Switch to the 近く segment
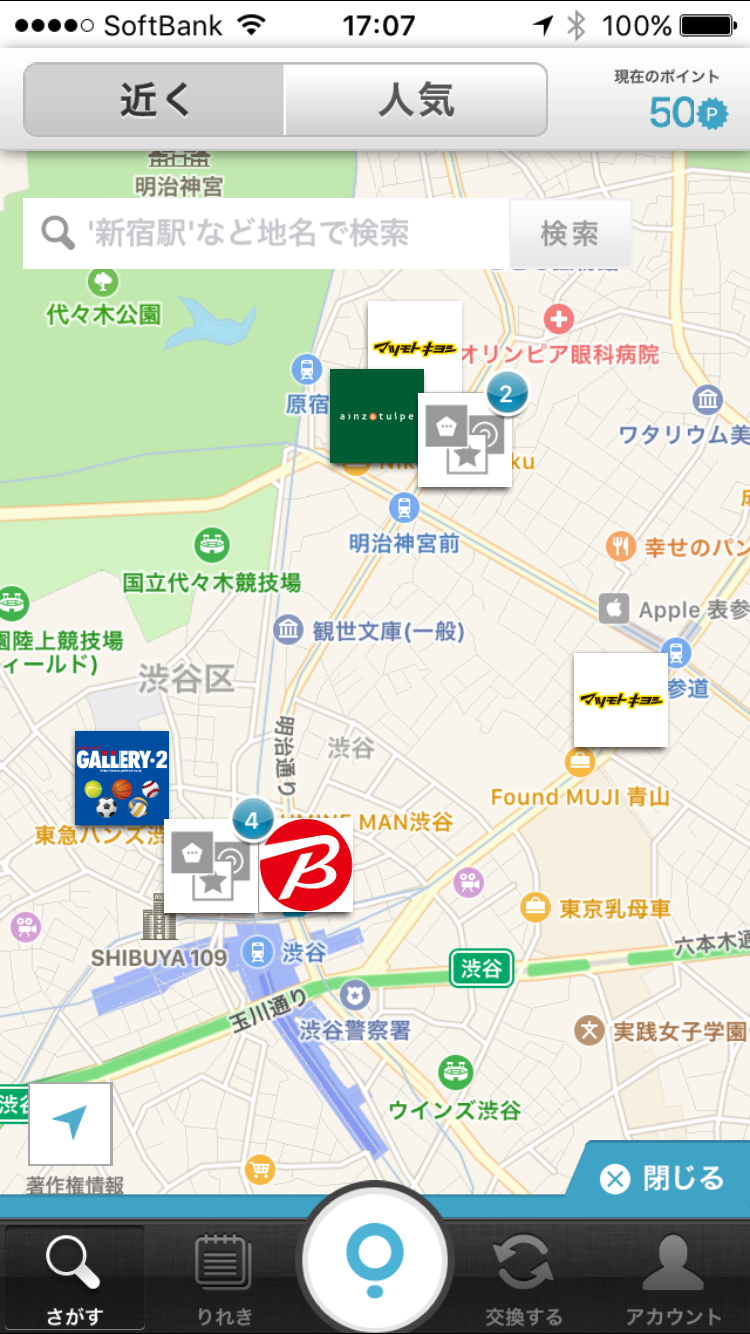The width and height of the screenshot is (750, 1334). tap(155, 100)
